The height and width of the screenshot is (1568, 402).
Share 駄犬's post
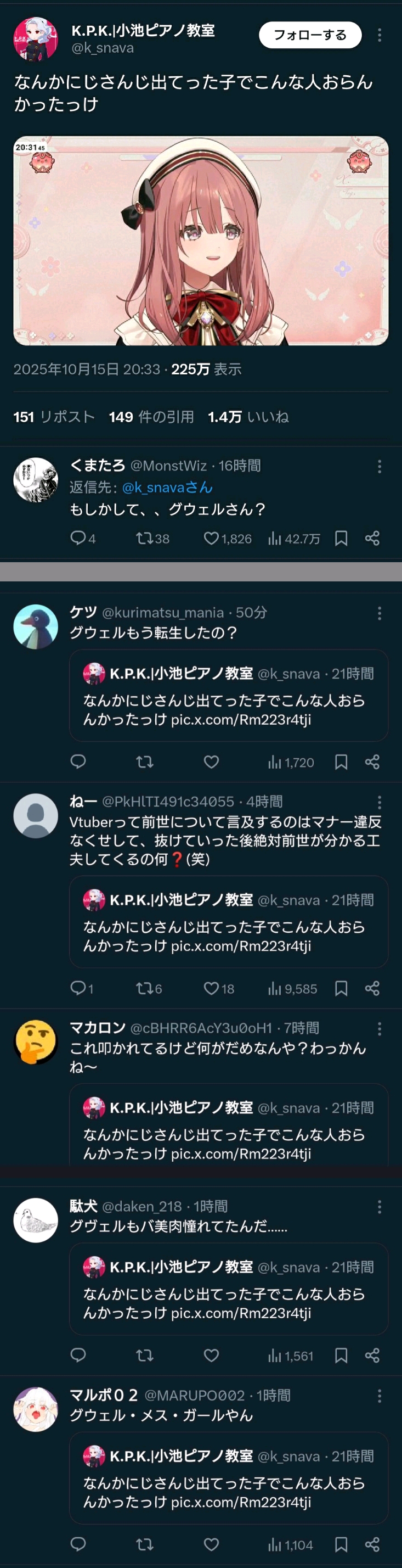click(x=372, y=1356)
